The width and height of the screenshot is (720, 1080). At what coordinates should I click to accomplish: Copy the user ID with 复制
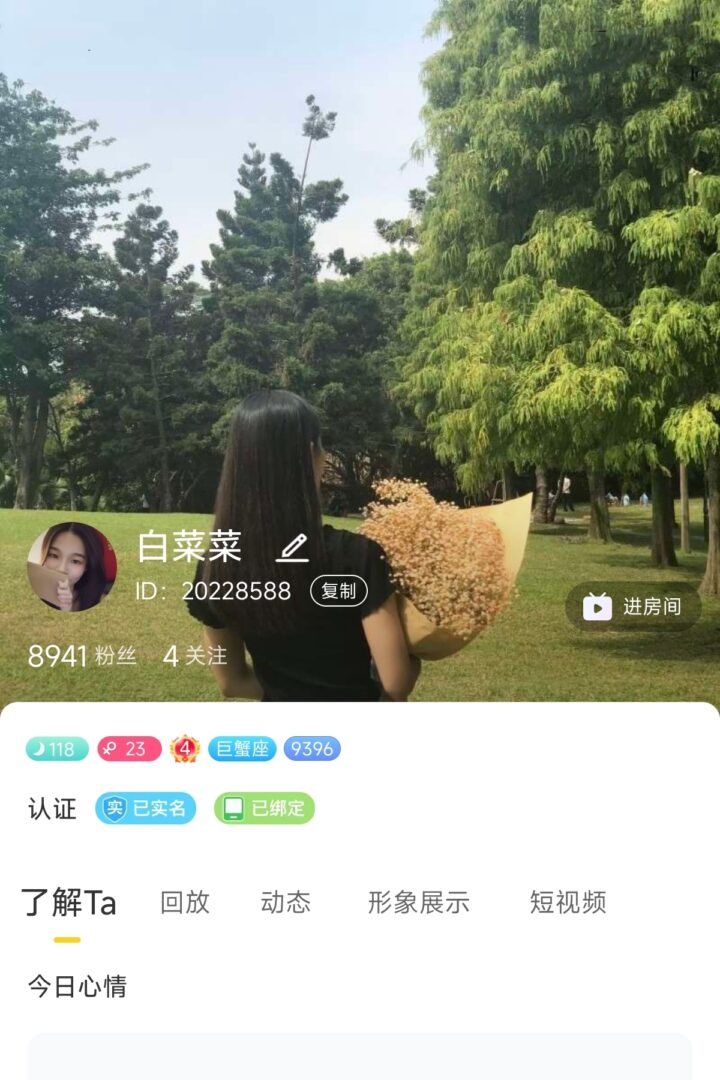[x=339, y=591]
